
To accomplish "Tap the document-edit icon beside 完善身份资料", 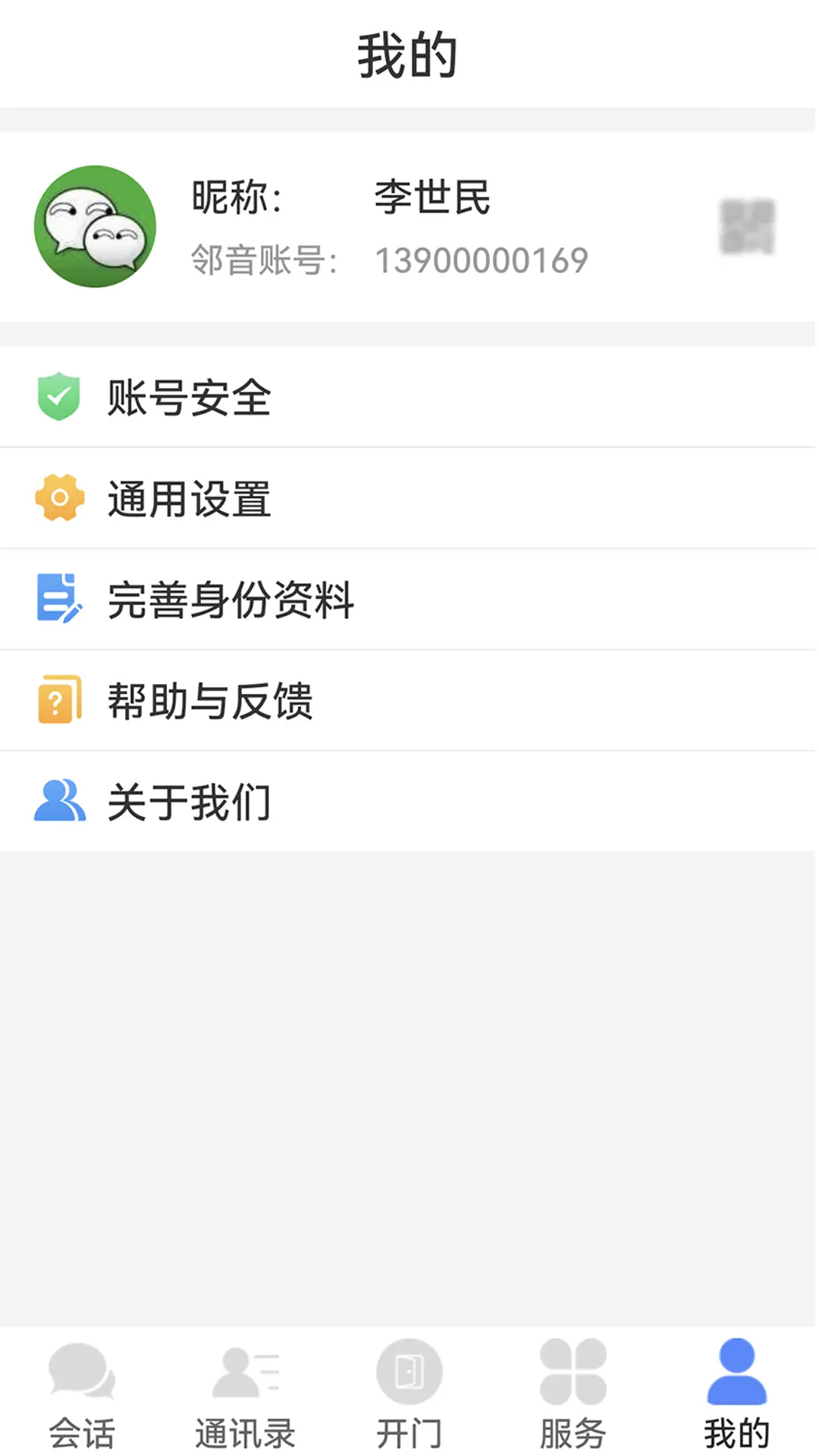I will [59, 599].
